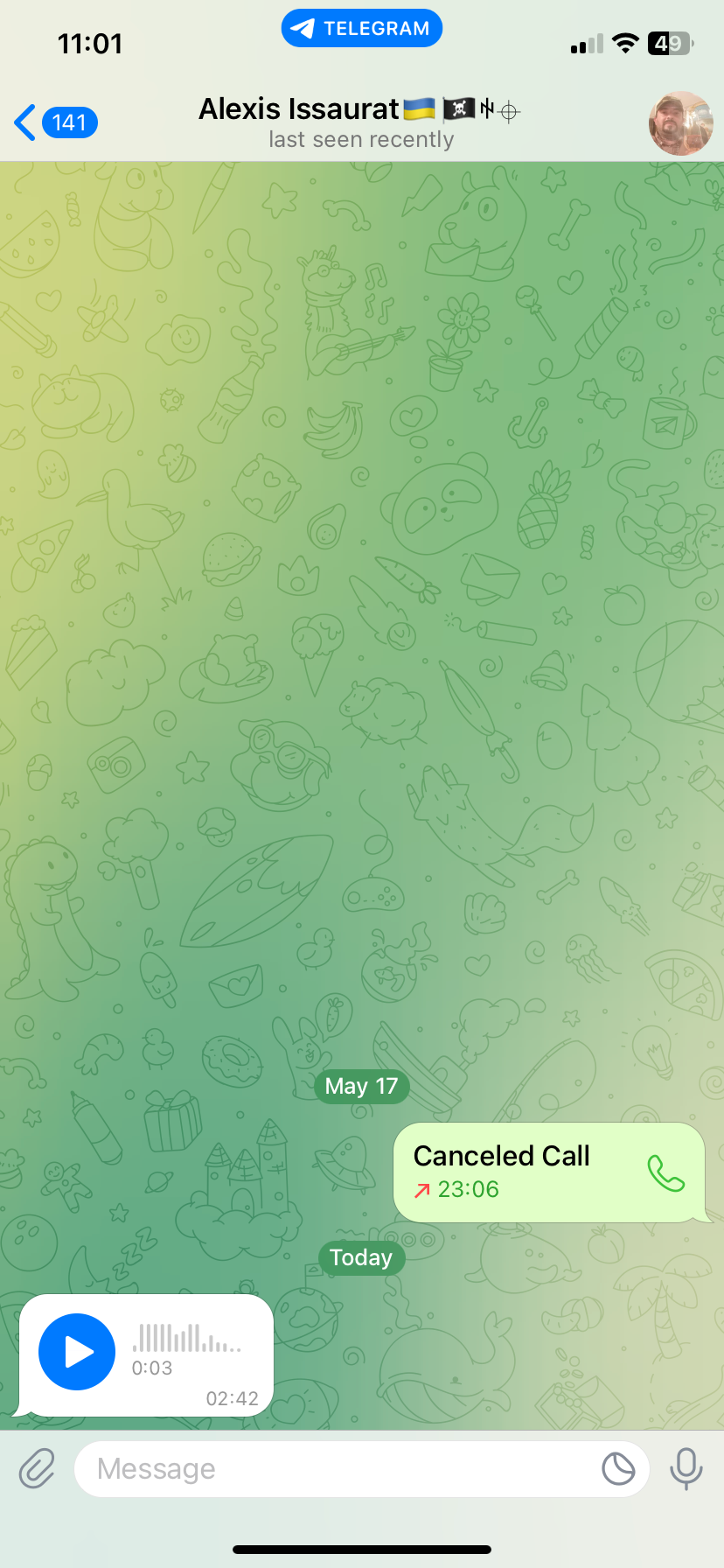Play the 0:03 voice message
Viewport: 724px width, 1568px height.
click(77, 1352)
